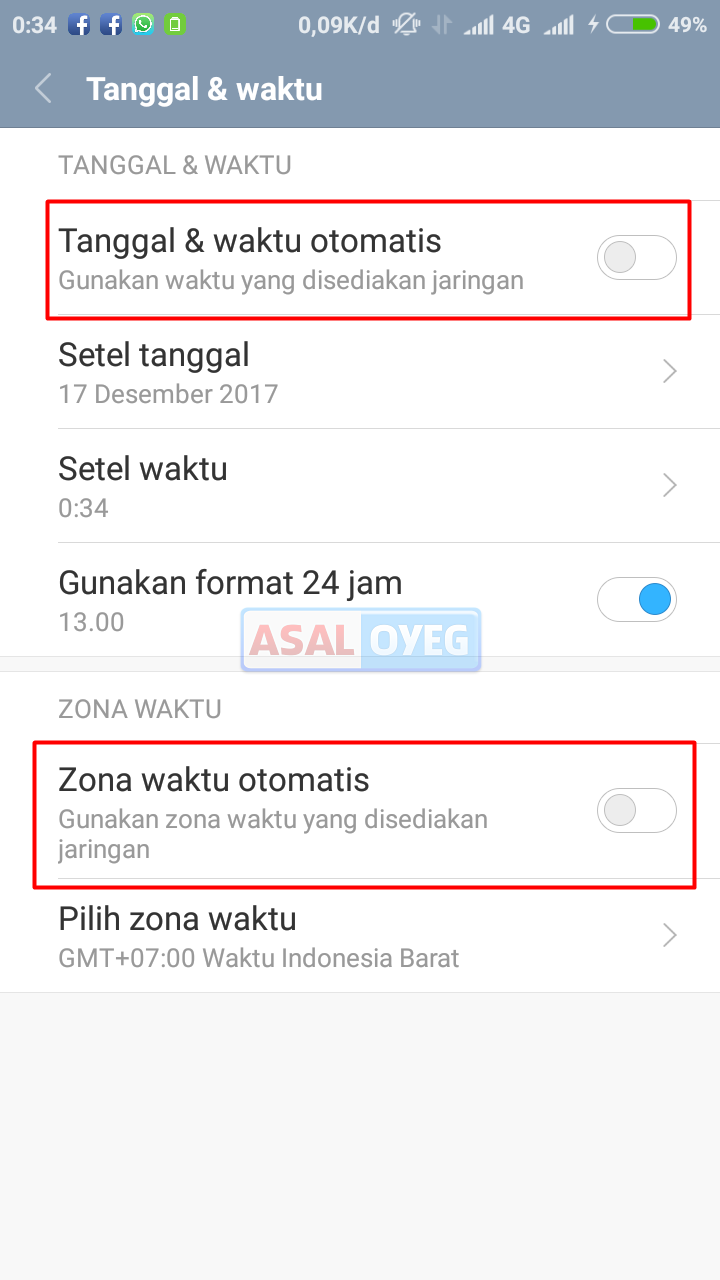Open Setel tanggal row

(x=360, y=372)
